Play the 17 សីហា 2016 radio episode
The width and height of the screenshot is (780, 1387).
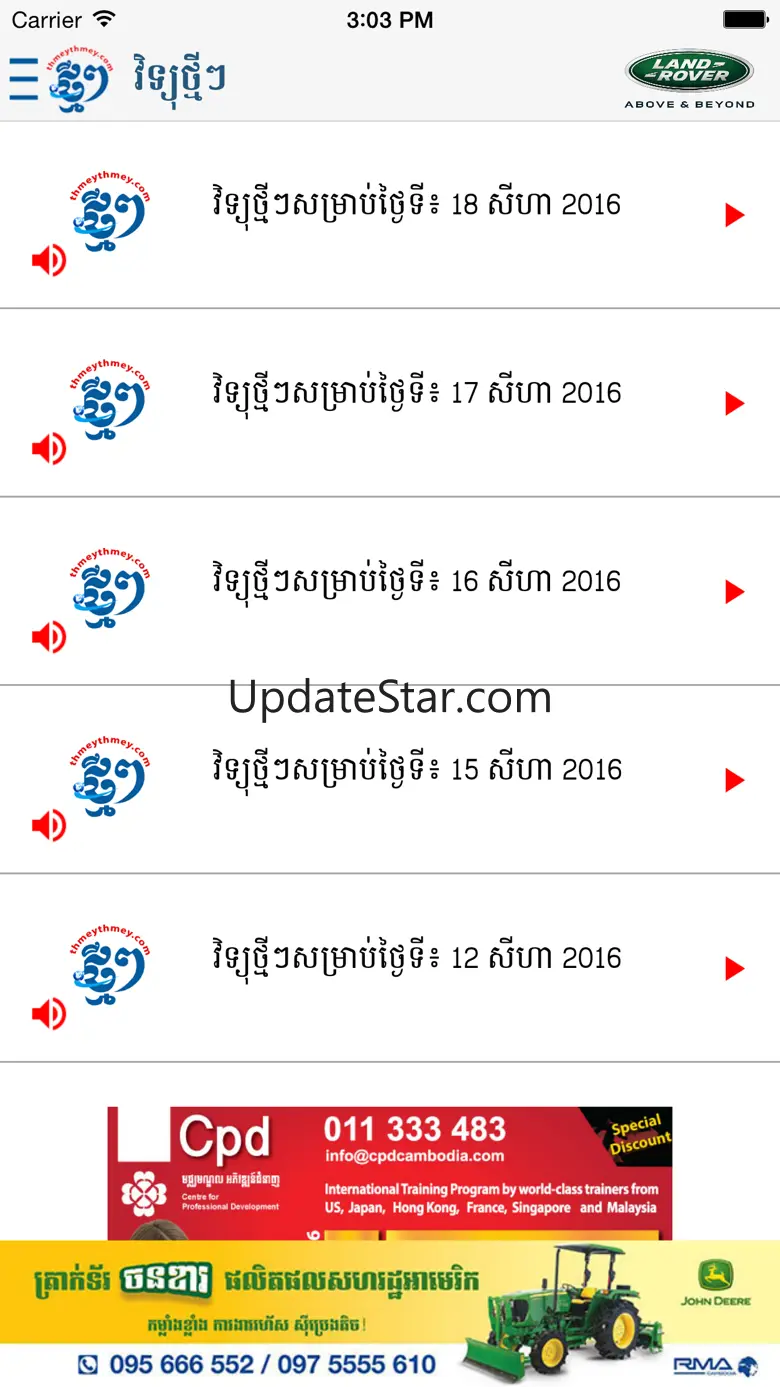tap(735, 403)
